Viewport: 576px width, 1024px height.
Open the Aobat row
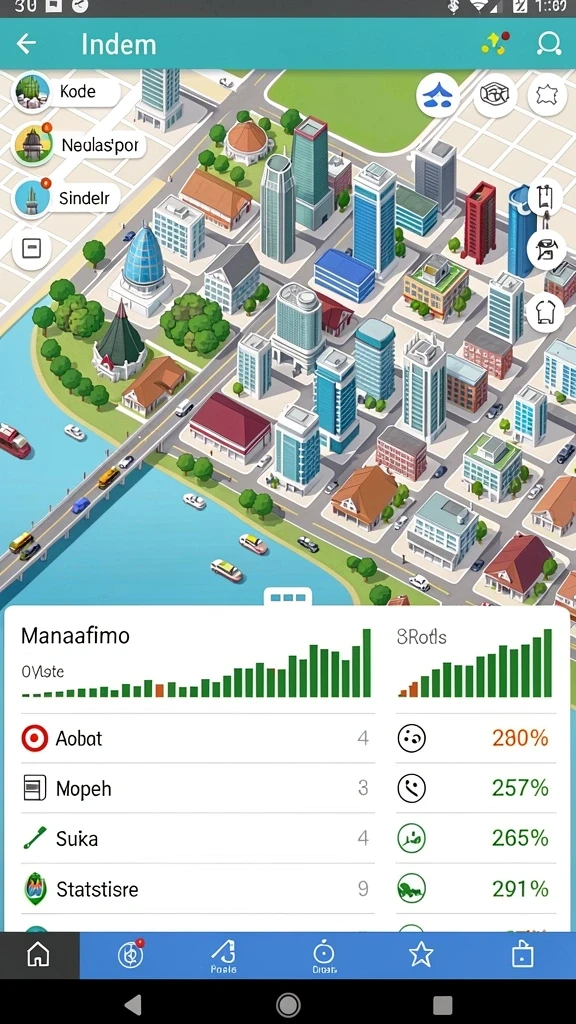(x=197, y=739)
